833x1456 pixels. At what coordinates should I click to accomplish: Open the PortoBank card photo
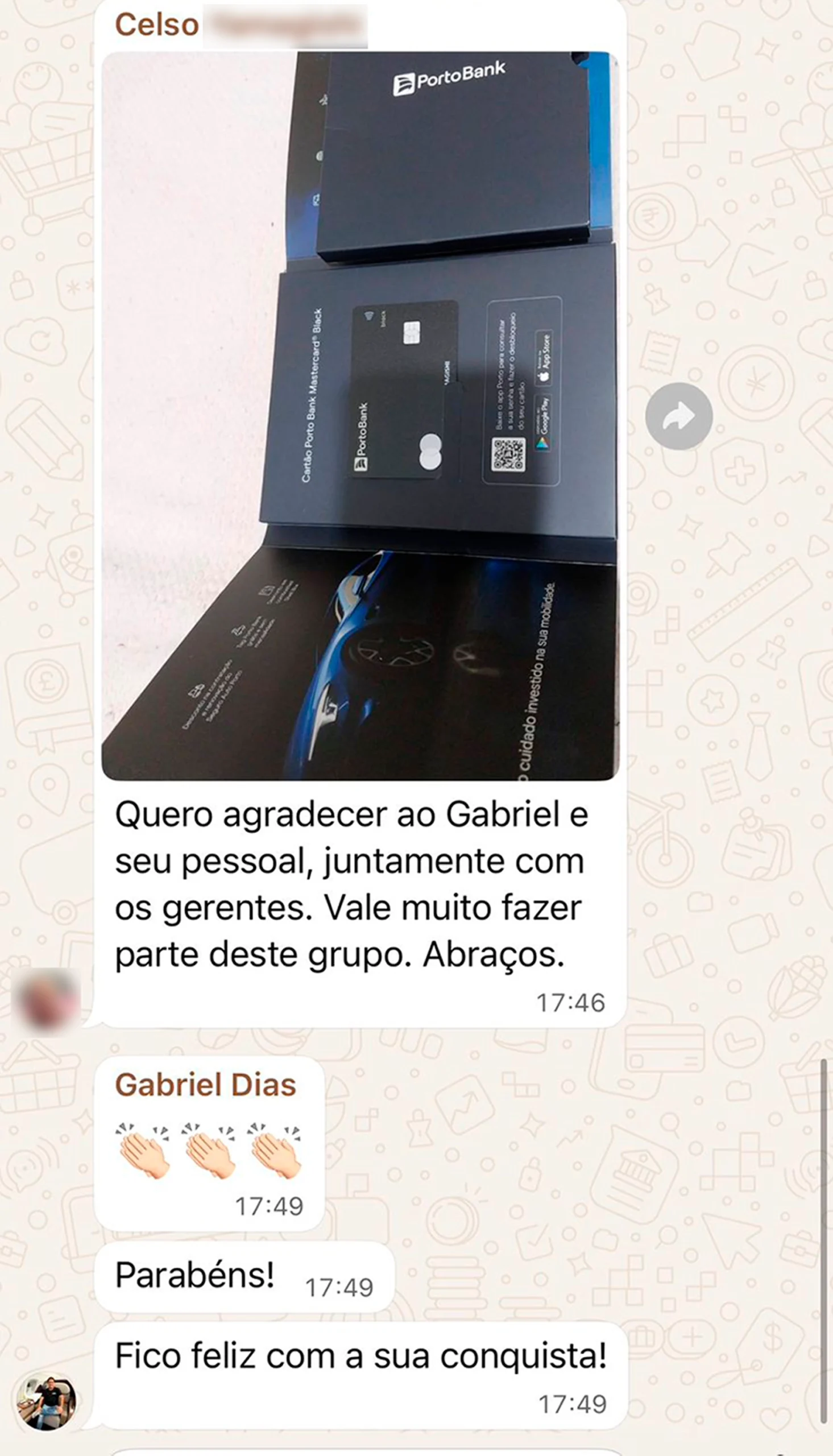360,416
